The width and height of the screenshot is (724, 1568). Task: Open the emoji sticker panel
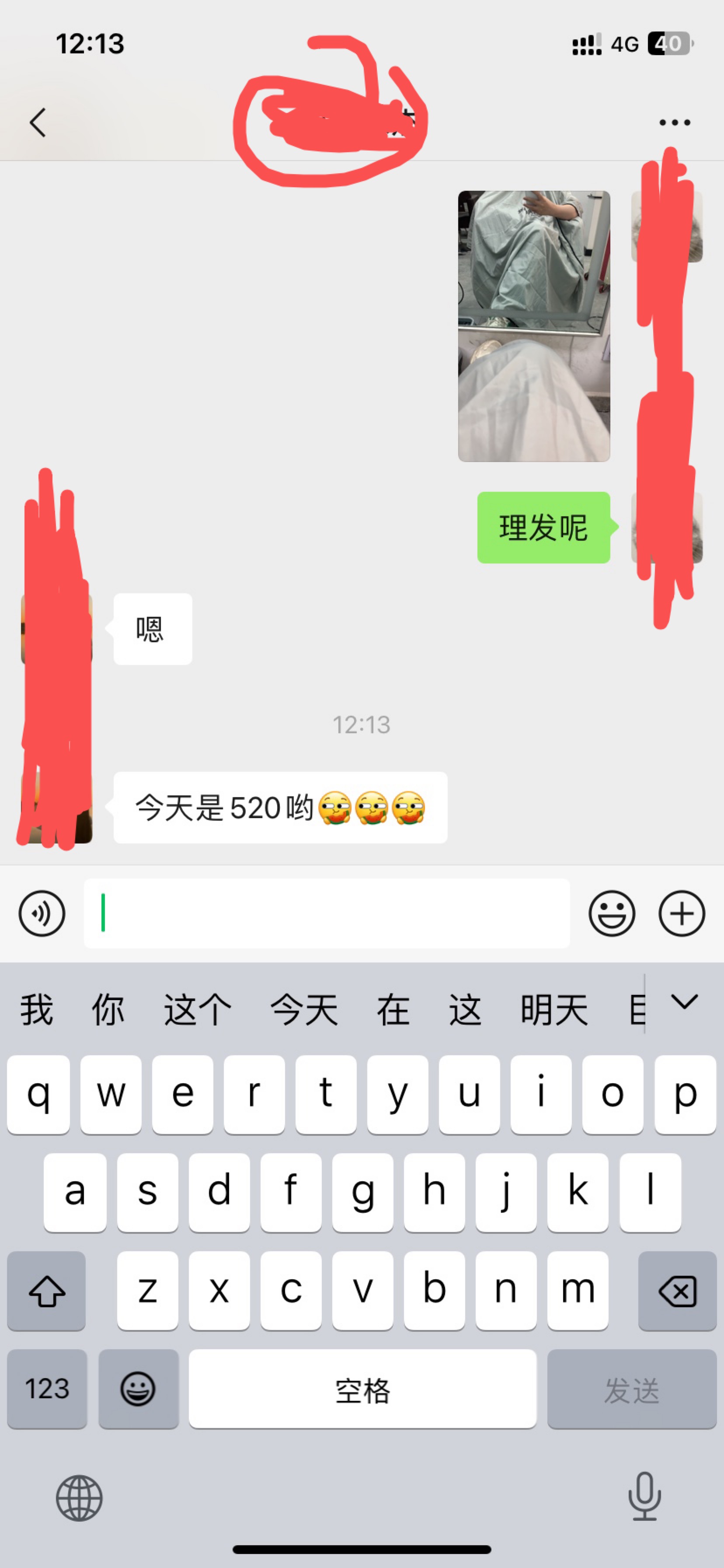pyautogui.click(x=612, y=913)
